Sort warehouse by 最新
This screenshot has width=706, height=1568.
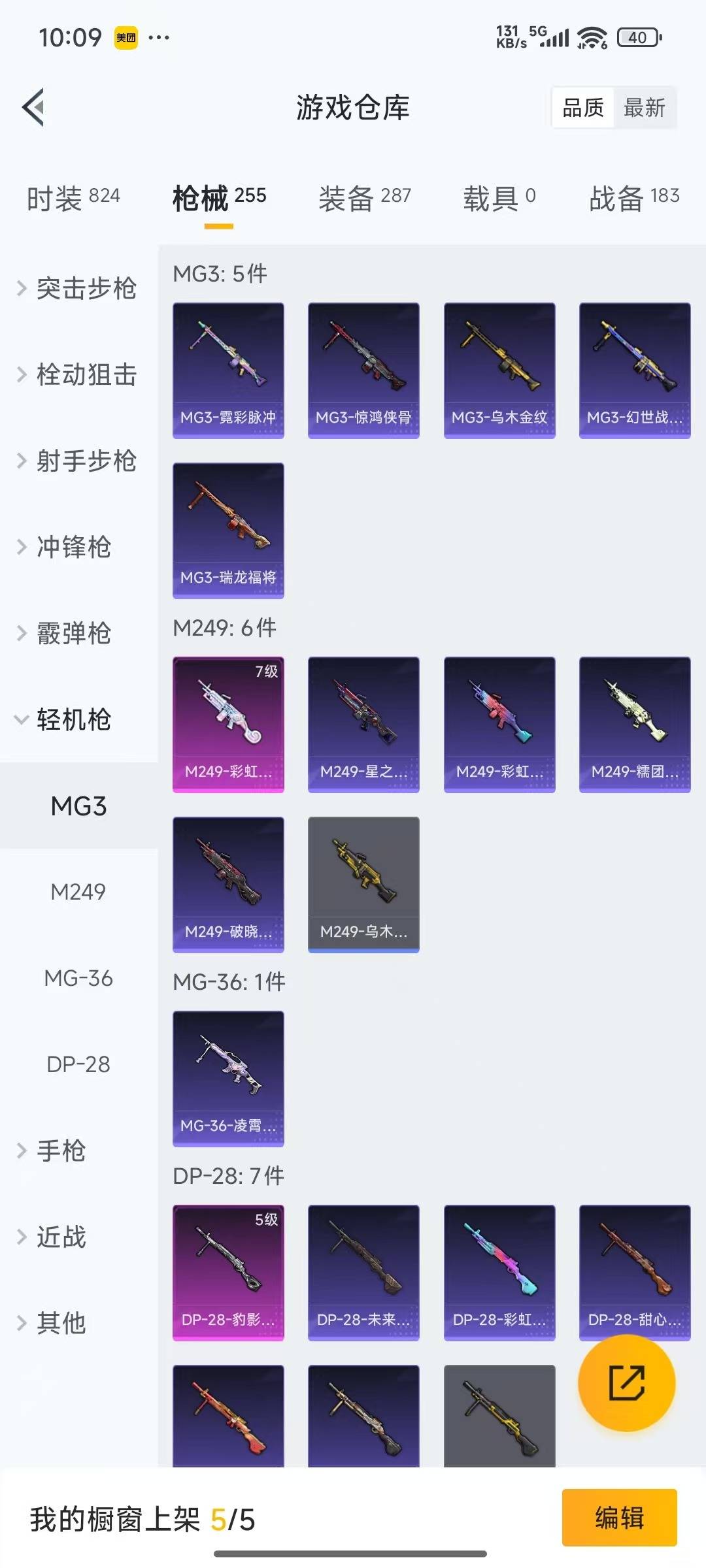pyautogui.click(x=644, y=108)
